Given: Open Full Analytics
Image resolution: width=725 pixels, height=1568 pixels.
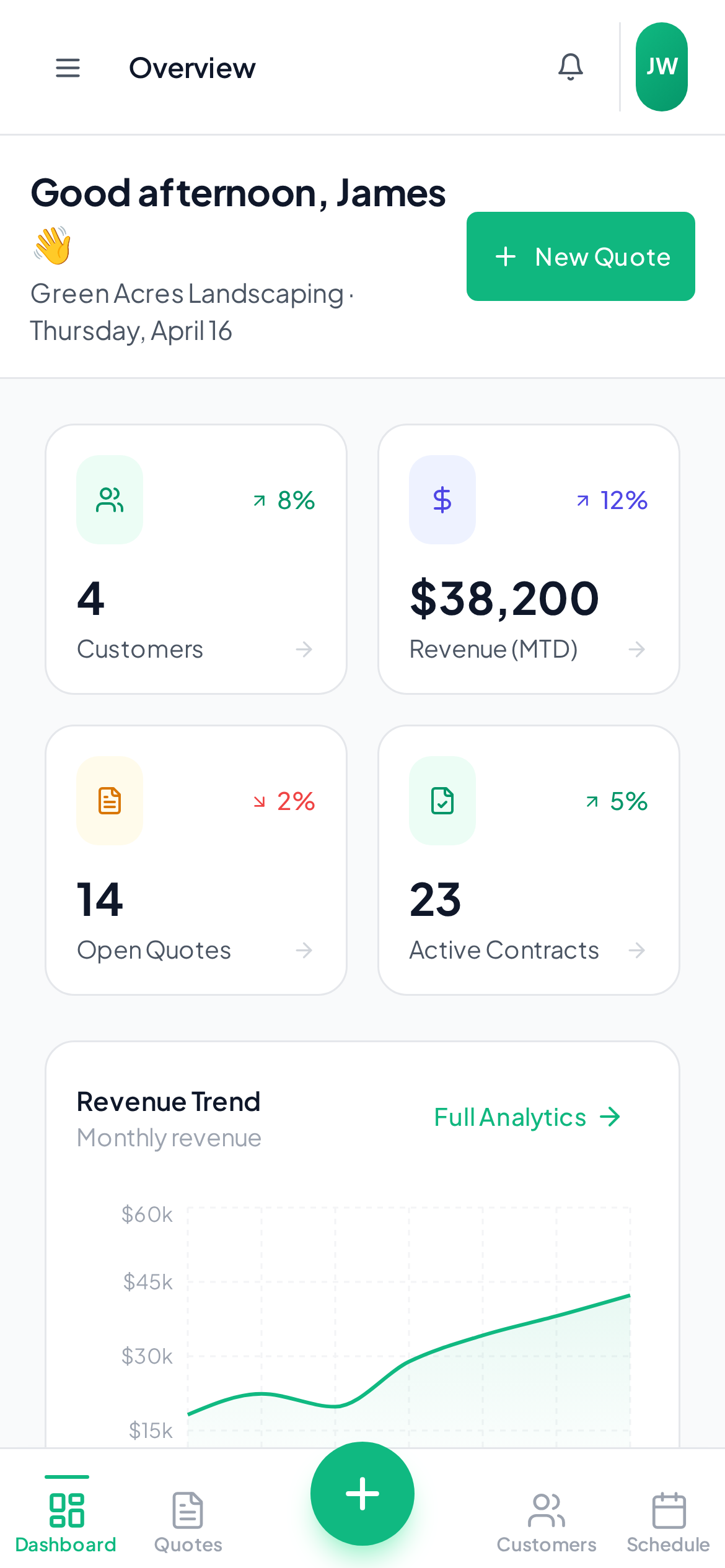Looking at the screenshot, I should click(x=527, y=1117).
